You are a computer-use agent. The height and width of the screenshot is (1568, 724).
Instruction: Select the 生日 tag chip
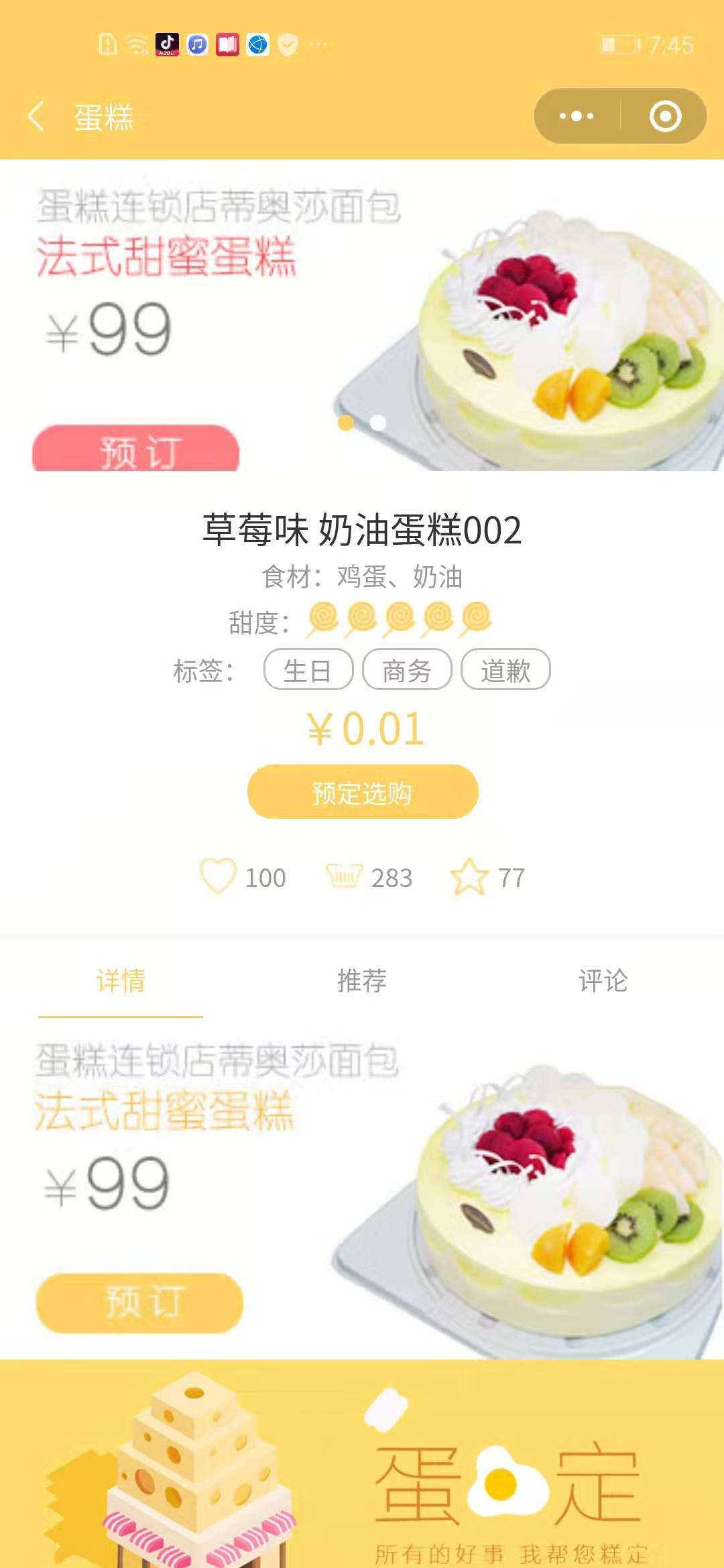pos(308,669)
